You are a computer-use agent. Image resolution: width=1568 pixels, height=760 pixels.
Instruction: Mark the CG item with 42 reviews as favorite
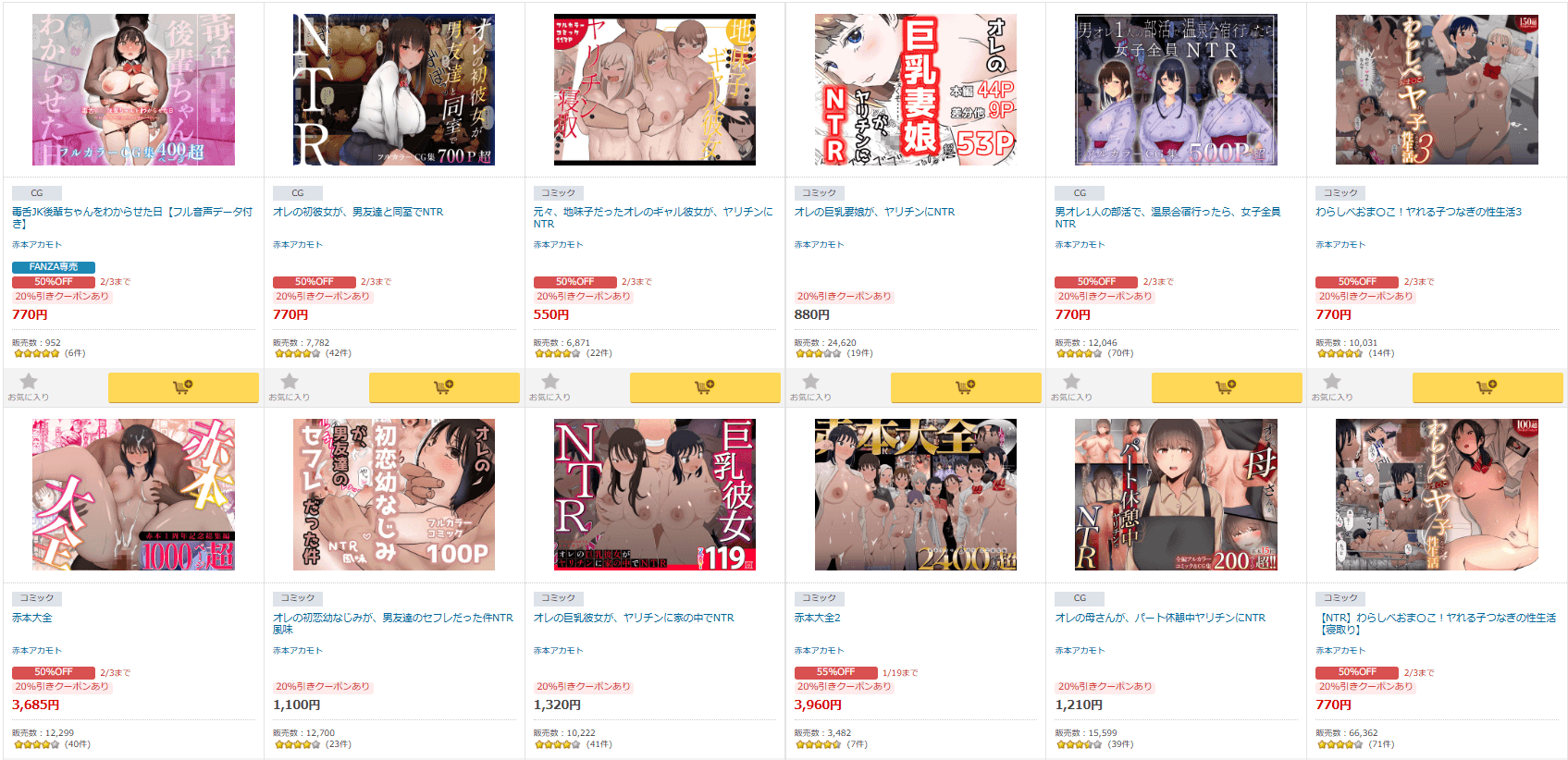point(289,386)
